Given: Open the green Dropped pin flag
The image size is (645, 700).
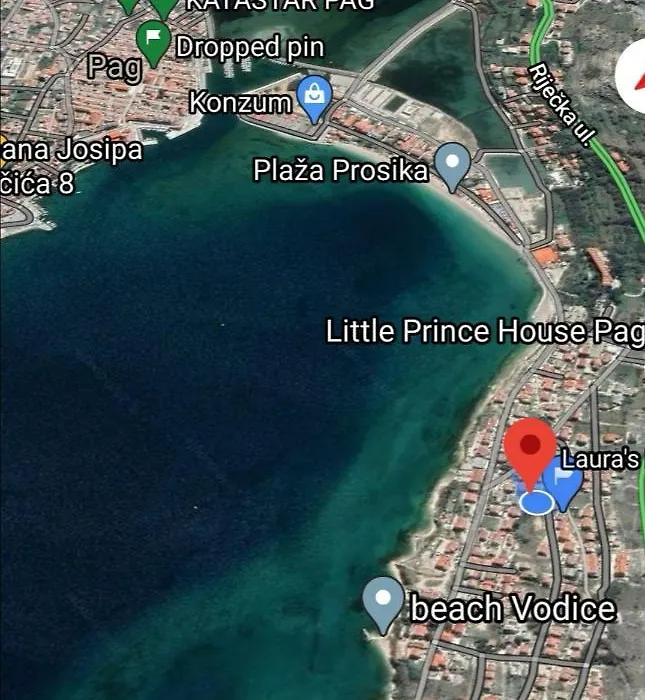Looking at the screenshot, I should tap(153, 41).
